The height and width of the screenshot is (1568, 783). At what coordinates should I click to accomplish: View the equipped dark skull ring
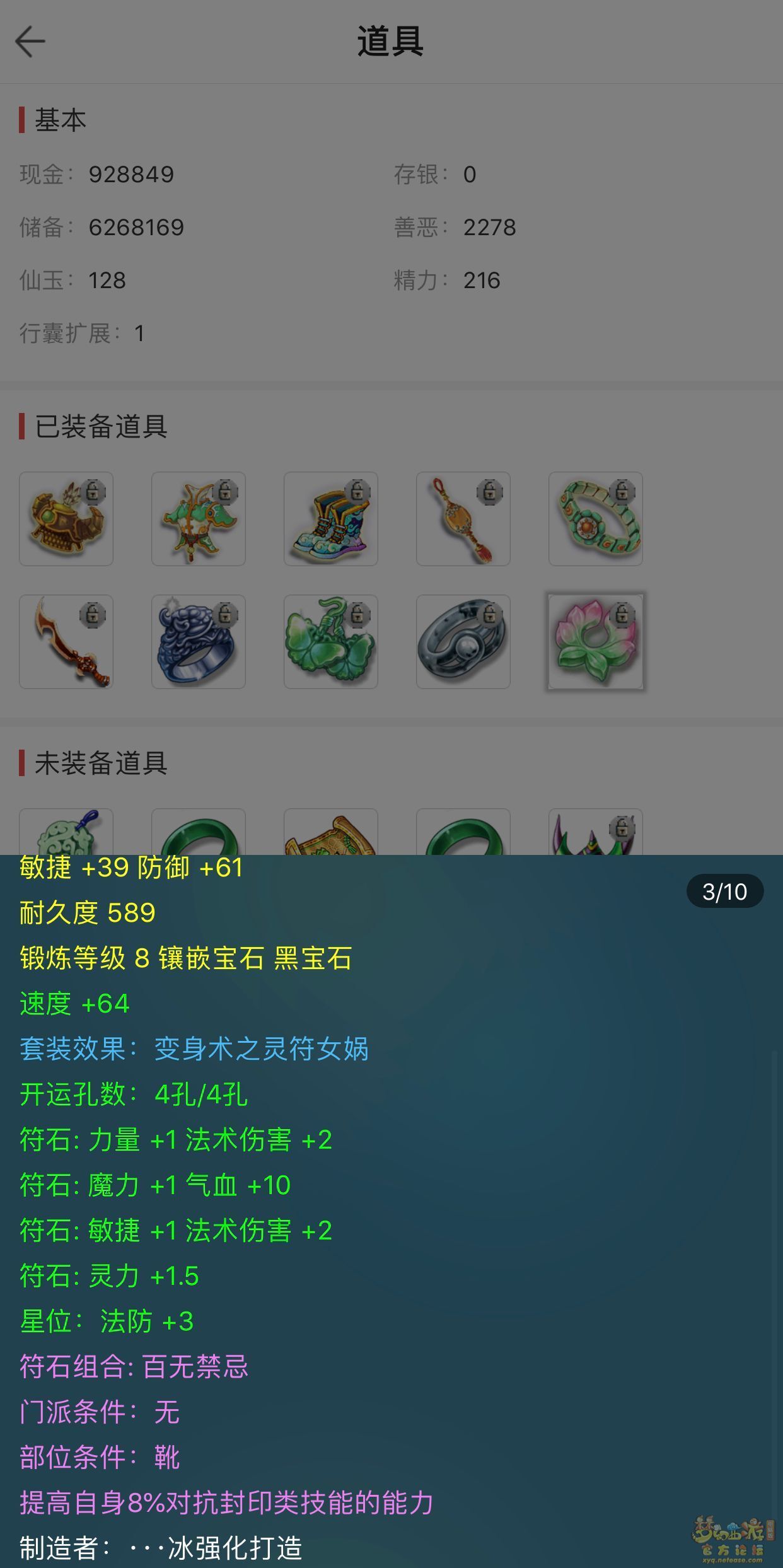[x=463, y=642]
